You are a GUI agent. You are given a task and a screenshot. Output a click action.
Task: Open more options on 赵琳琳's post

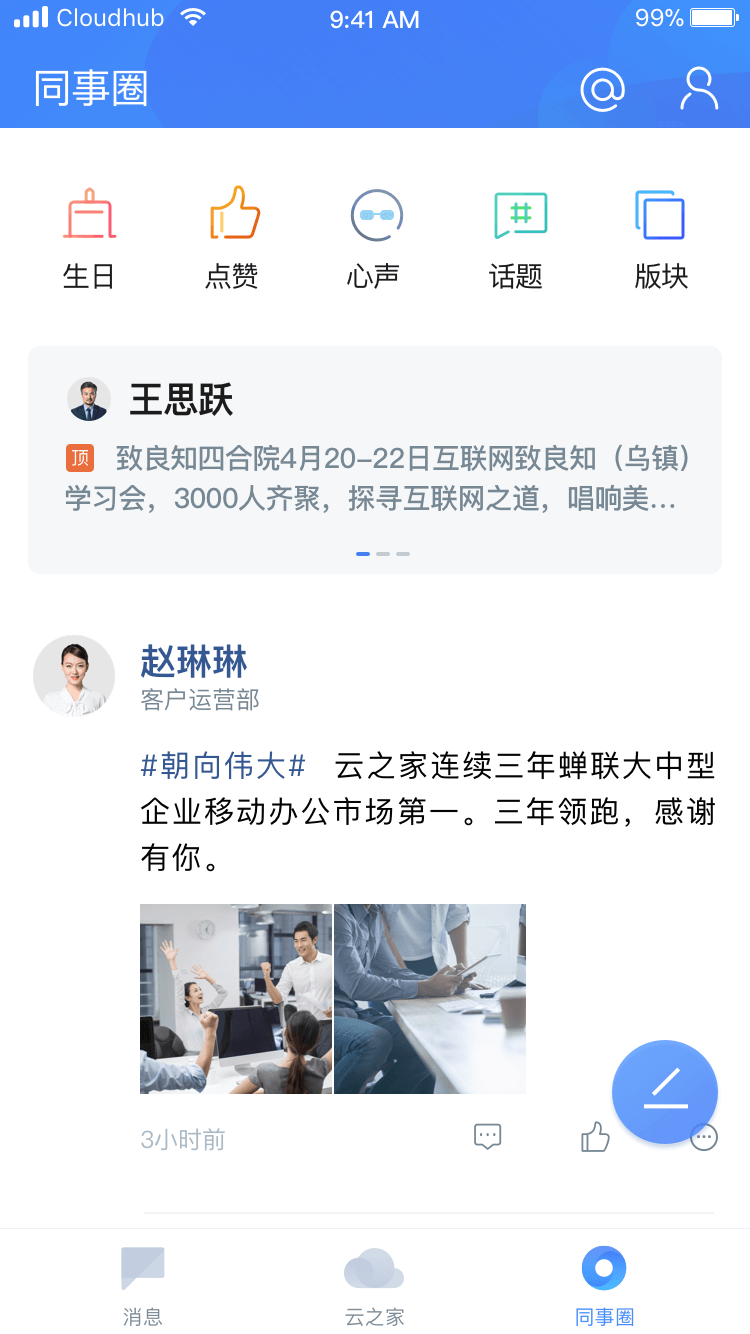point(706,1139)
